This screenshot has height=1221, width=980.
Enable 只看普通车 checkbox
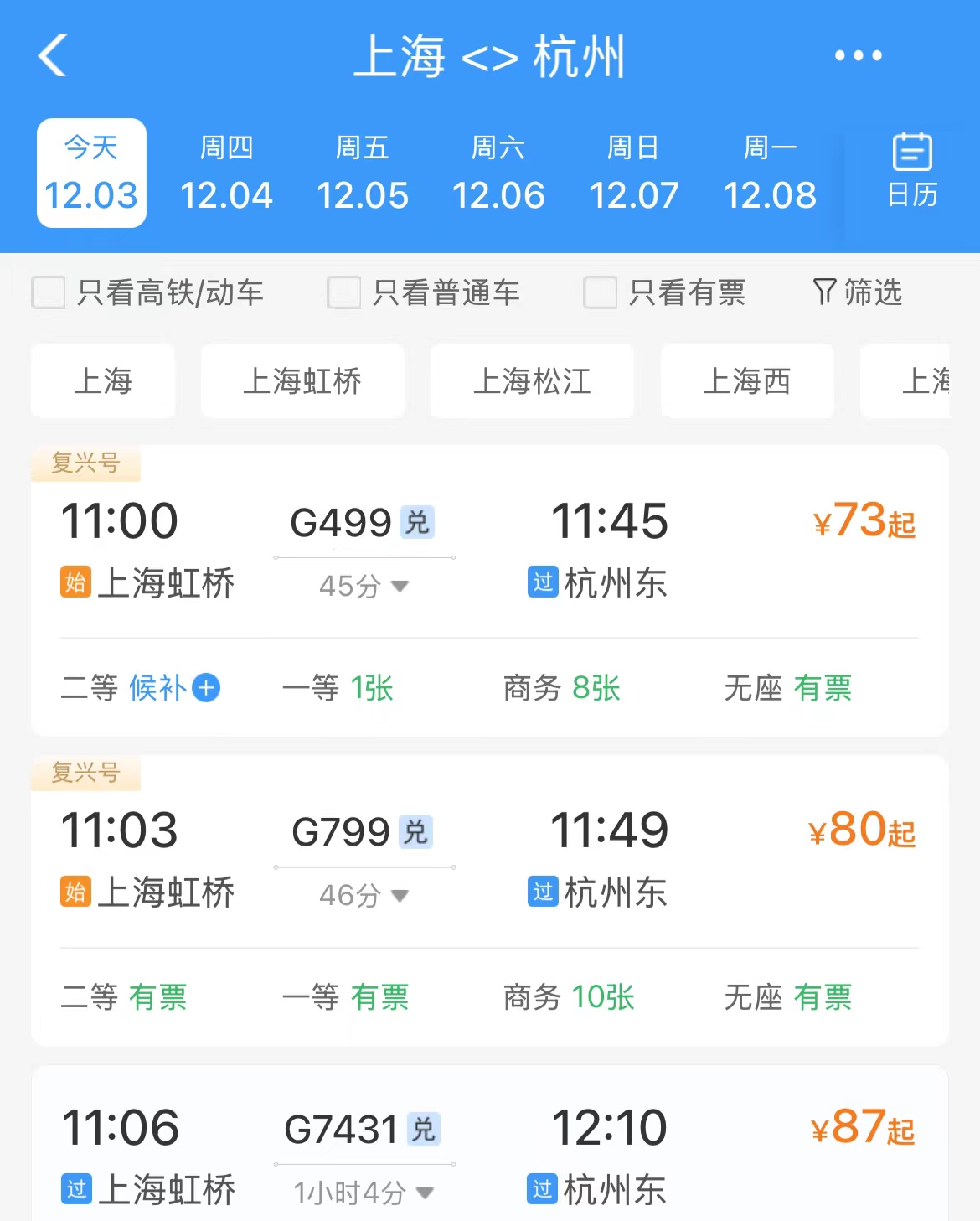(x=344, y=292)
